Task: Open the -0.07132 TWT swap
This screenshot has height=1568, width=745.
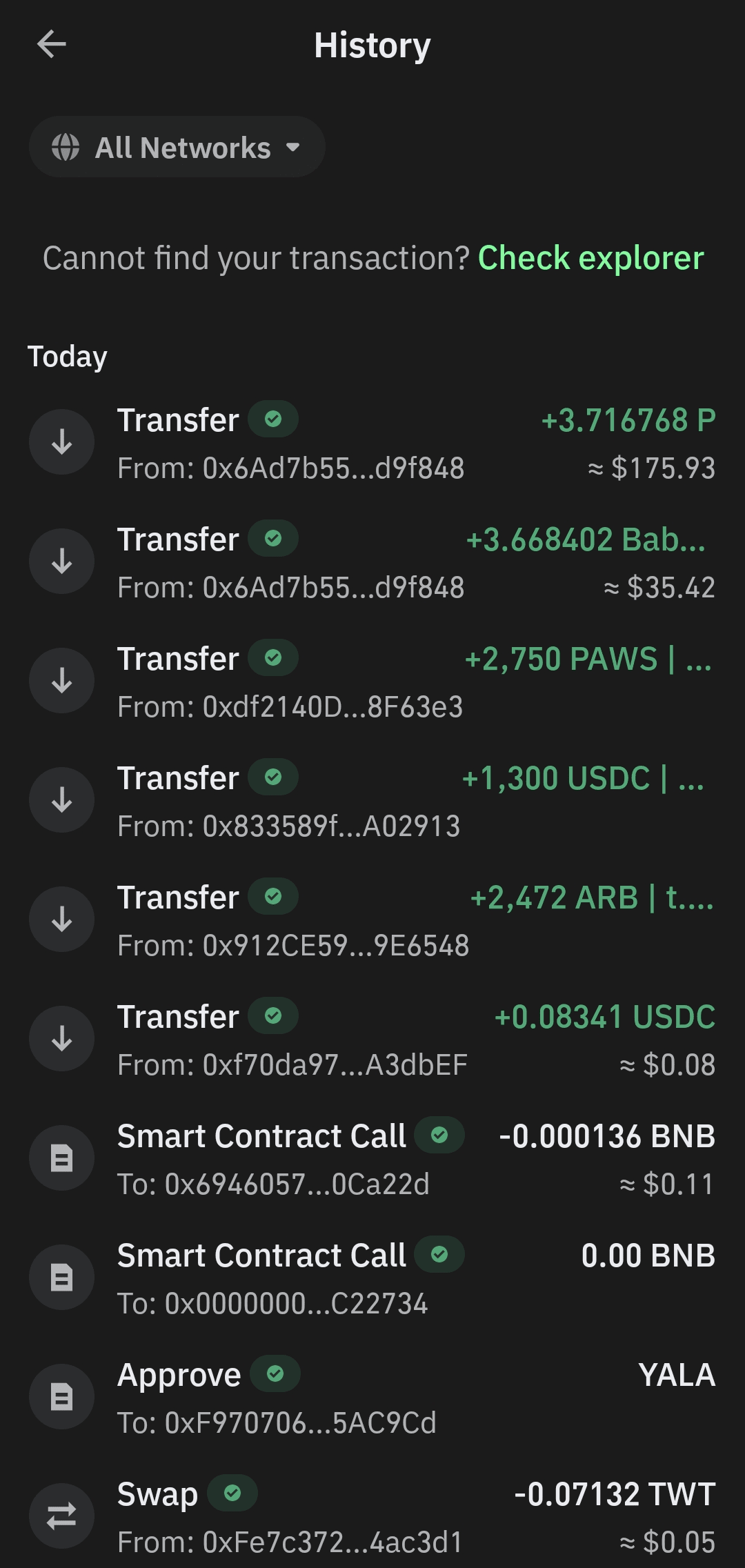Action: point(372,1517)
